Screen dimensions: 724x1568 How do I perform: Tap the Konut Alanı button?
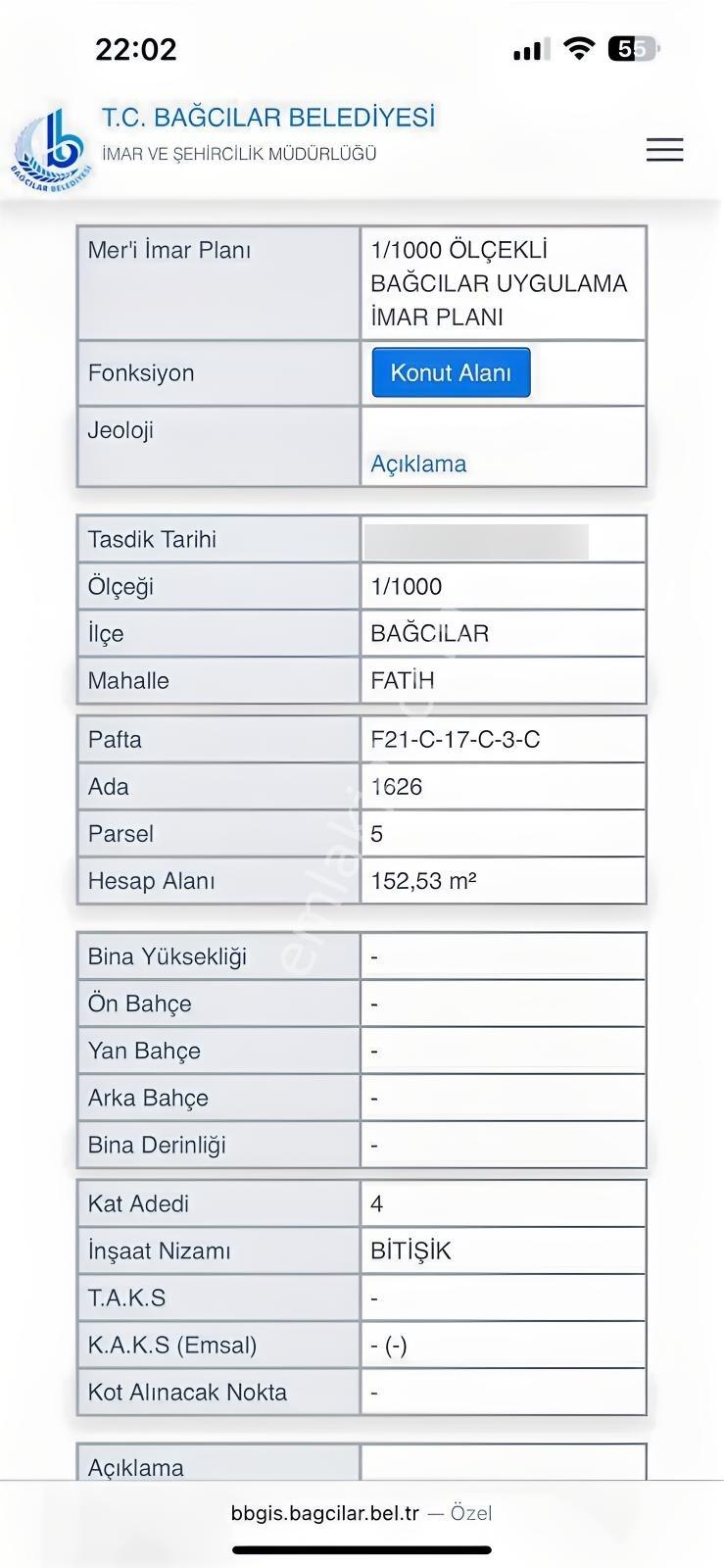coord(451,372)
